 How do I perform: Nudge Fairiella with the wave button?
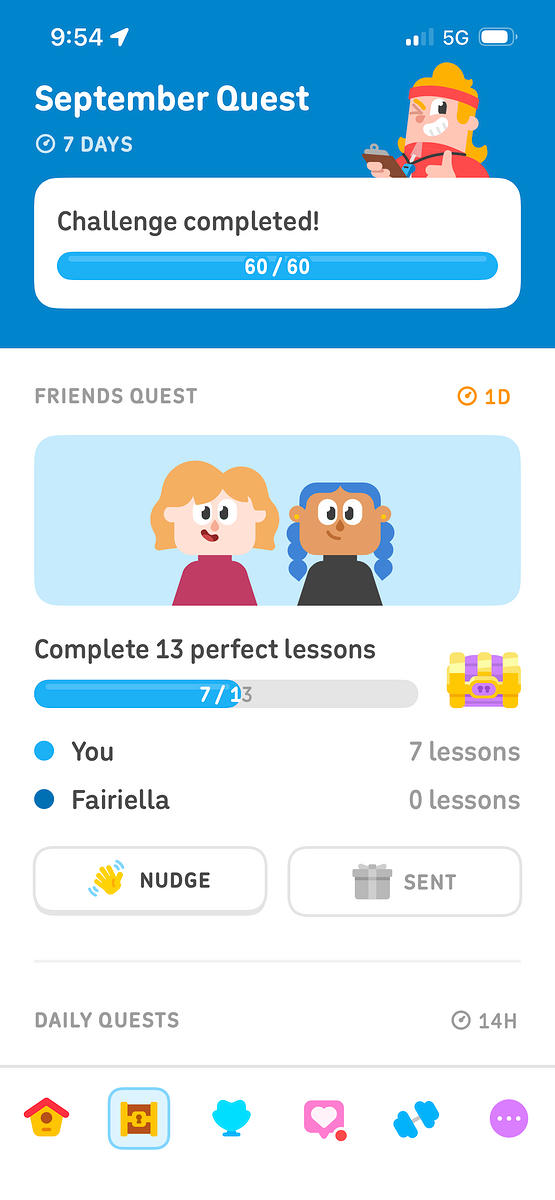(x=150, y=881)
